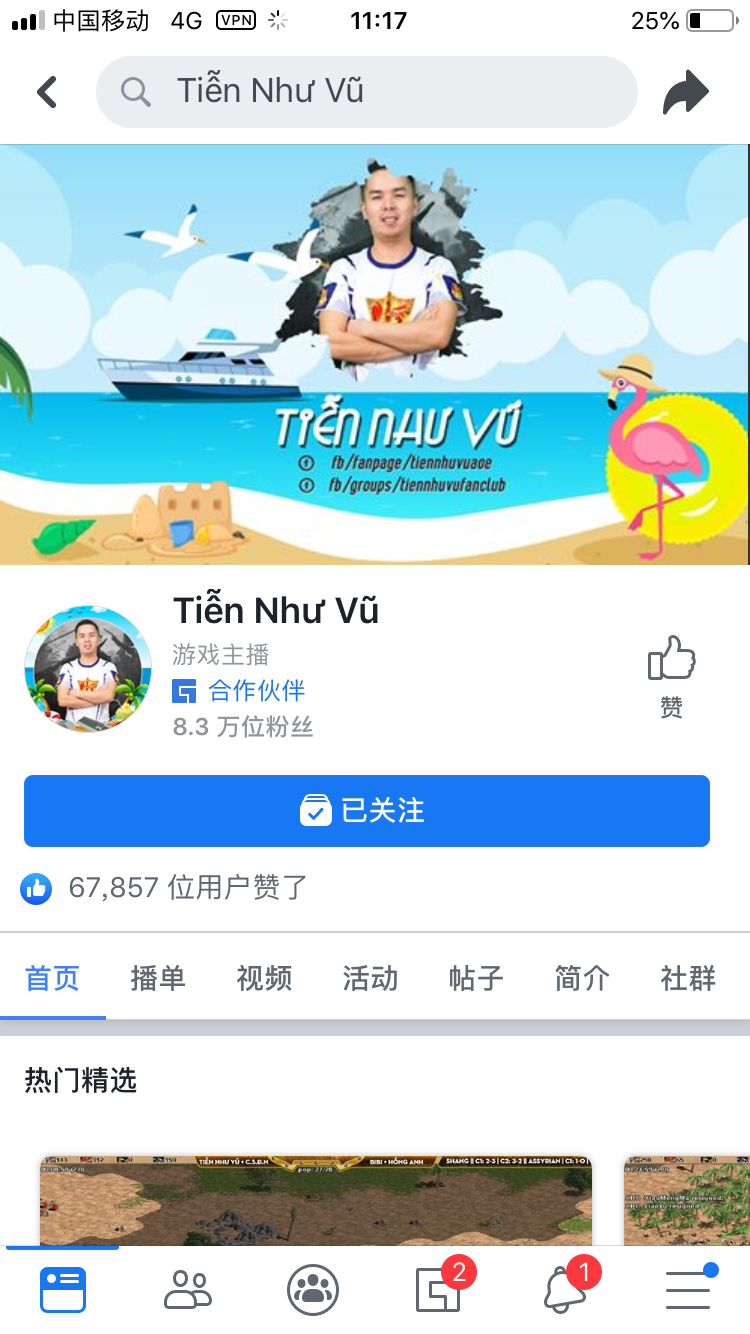Open the Friends section in bottom bar
This screenshot has height=1334, width=750.
click(188, 1290)
